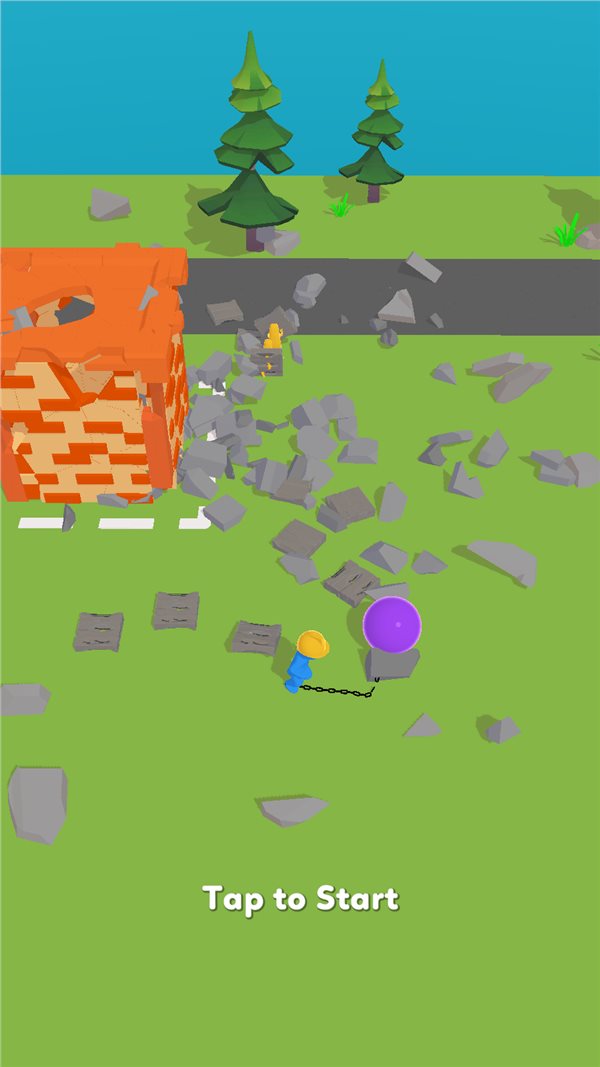Tap to Start the game

coord(300,898)
